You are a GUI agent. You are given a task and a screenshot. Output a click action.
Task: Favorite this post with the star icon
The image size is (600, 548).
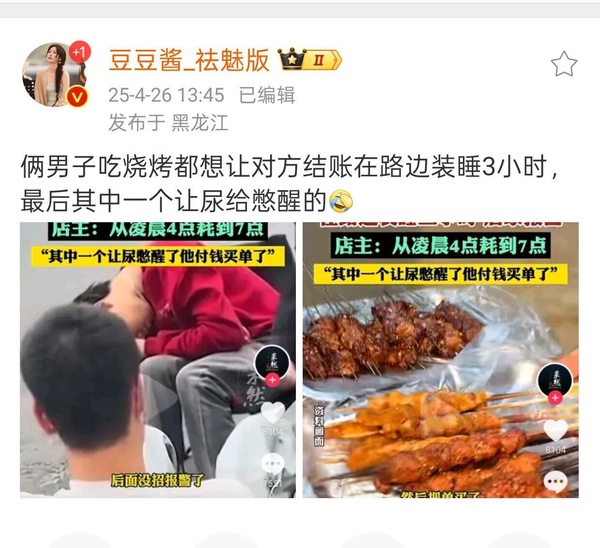coord(564,65)
